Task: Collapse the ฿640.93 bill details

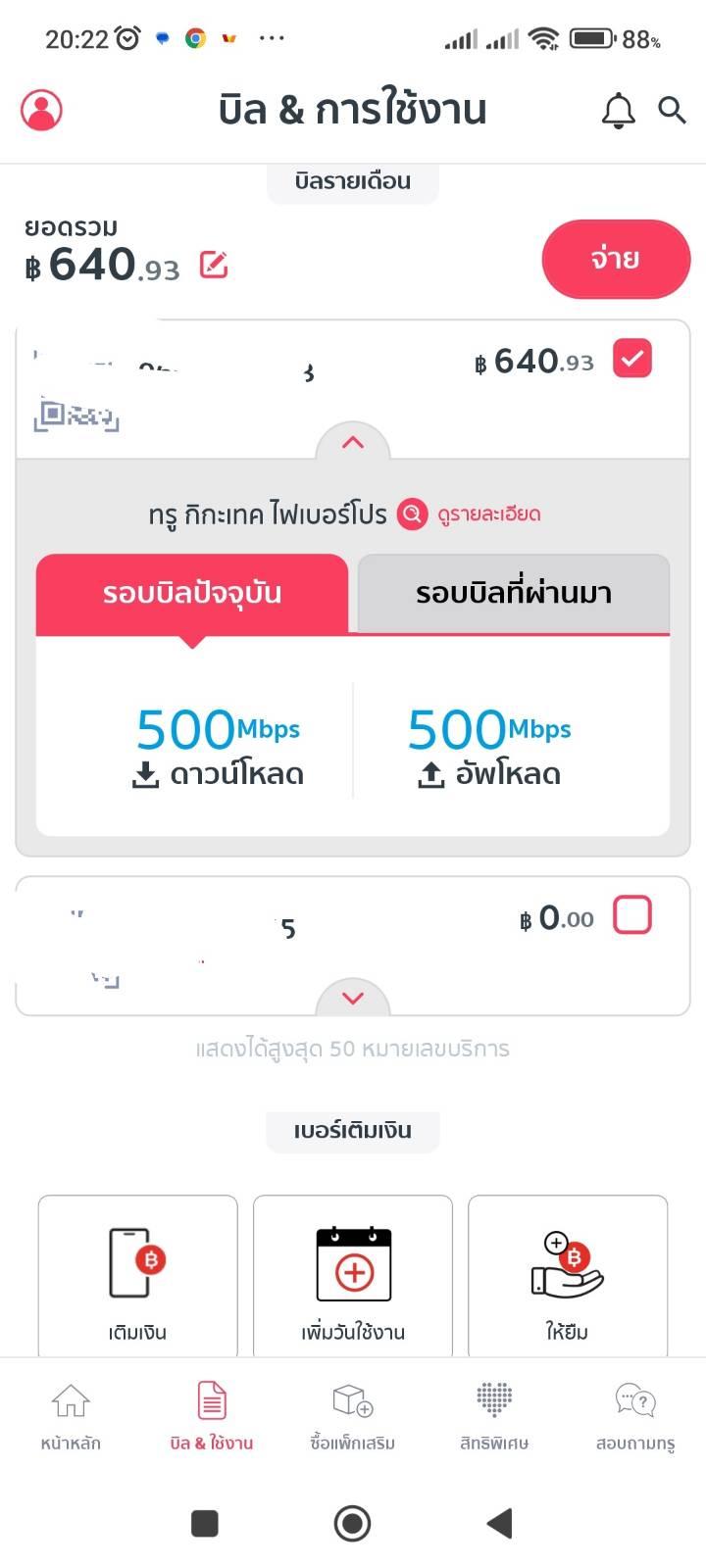Action: (x=353, y=443)
